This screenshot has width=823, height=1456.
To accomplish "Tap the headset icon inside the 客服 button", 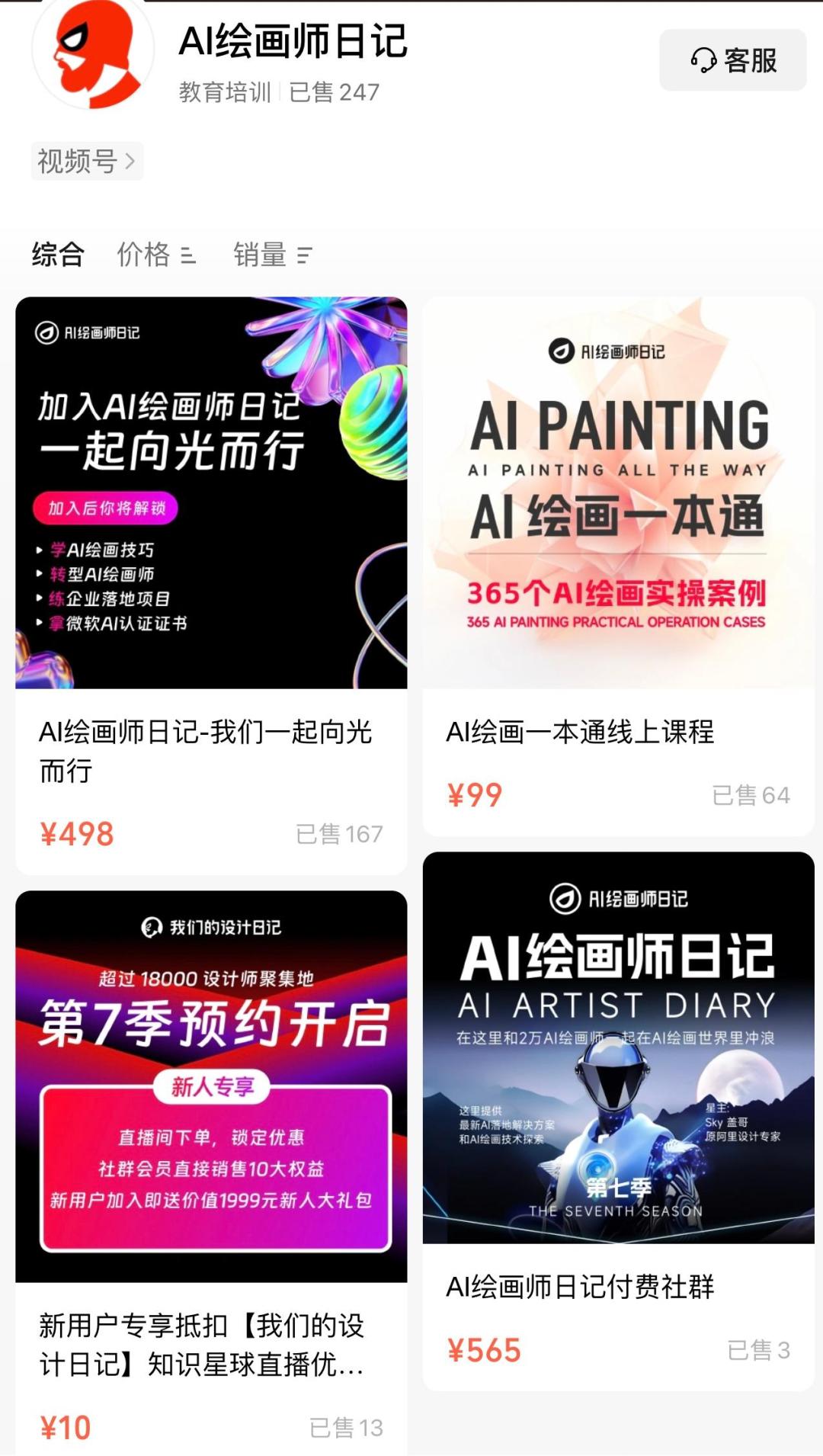I will [705, 57].
